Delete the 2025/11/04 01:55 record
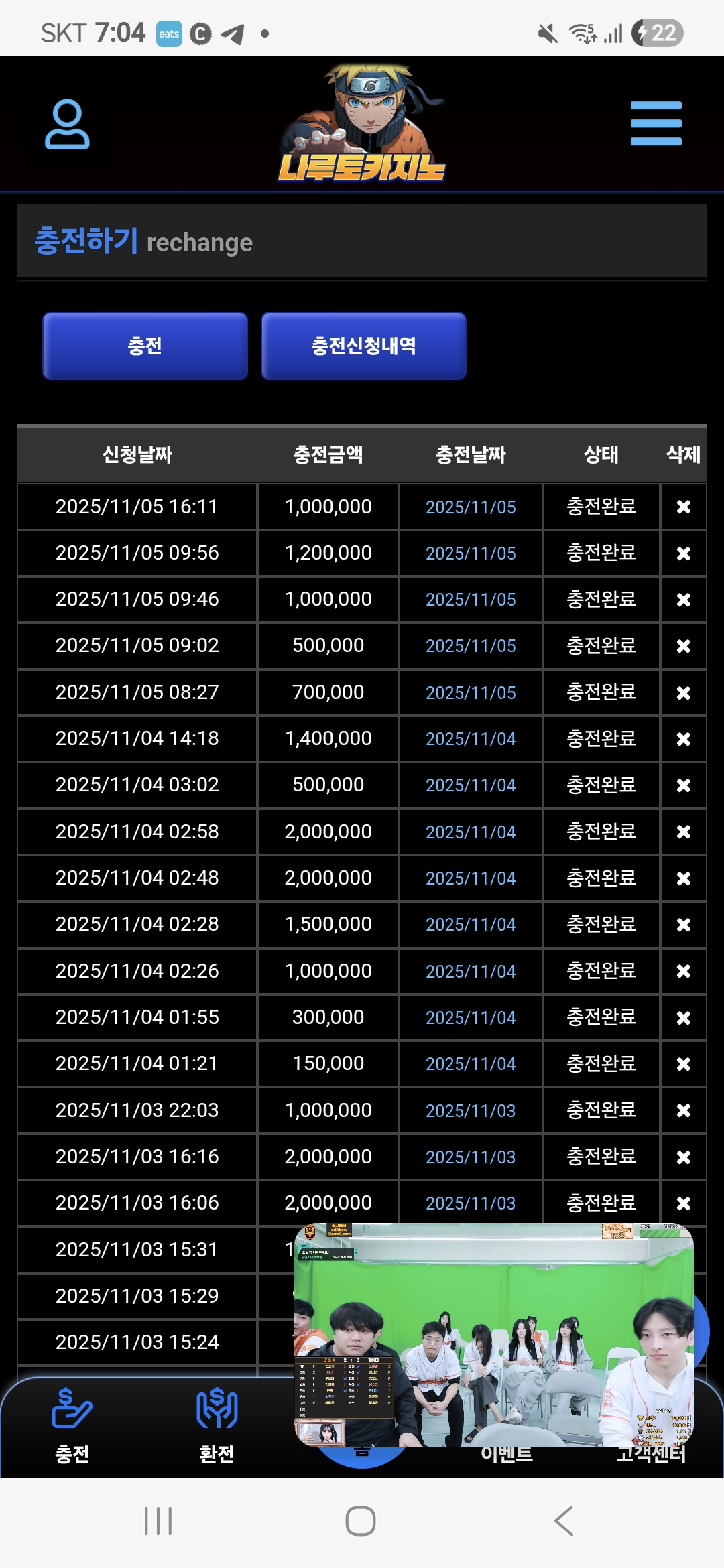 [683, 1018]
